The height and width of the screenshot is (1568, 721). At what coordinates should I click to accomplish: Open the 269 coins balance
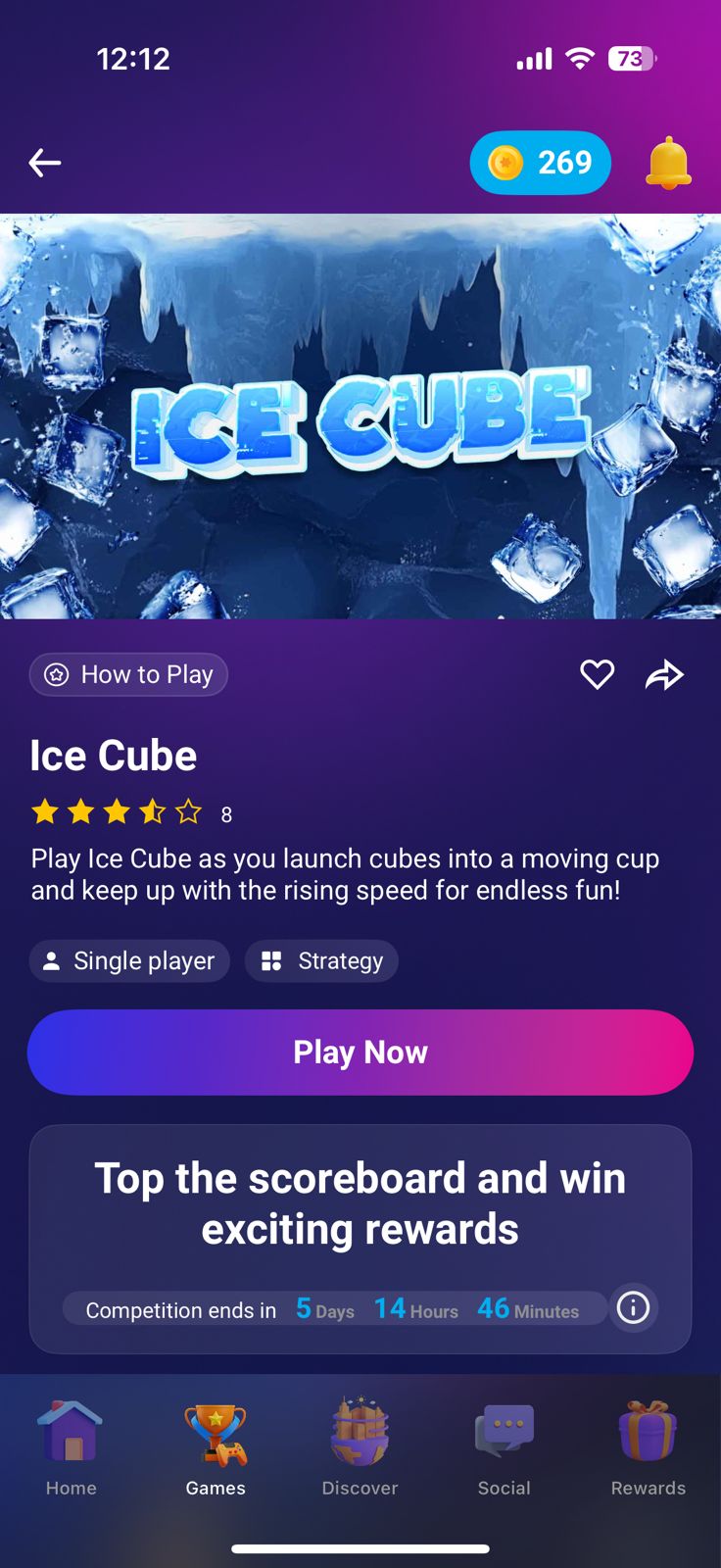coord(541,163)
